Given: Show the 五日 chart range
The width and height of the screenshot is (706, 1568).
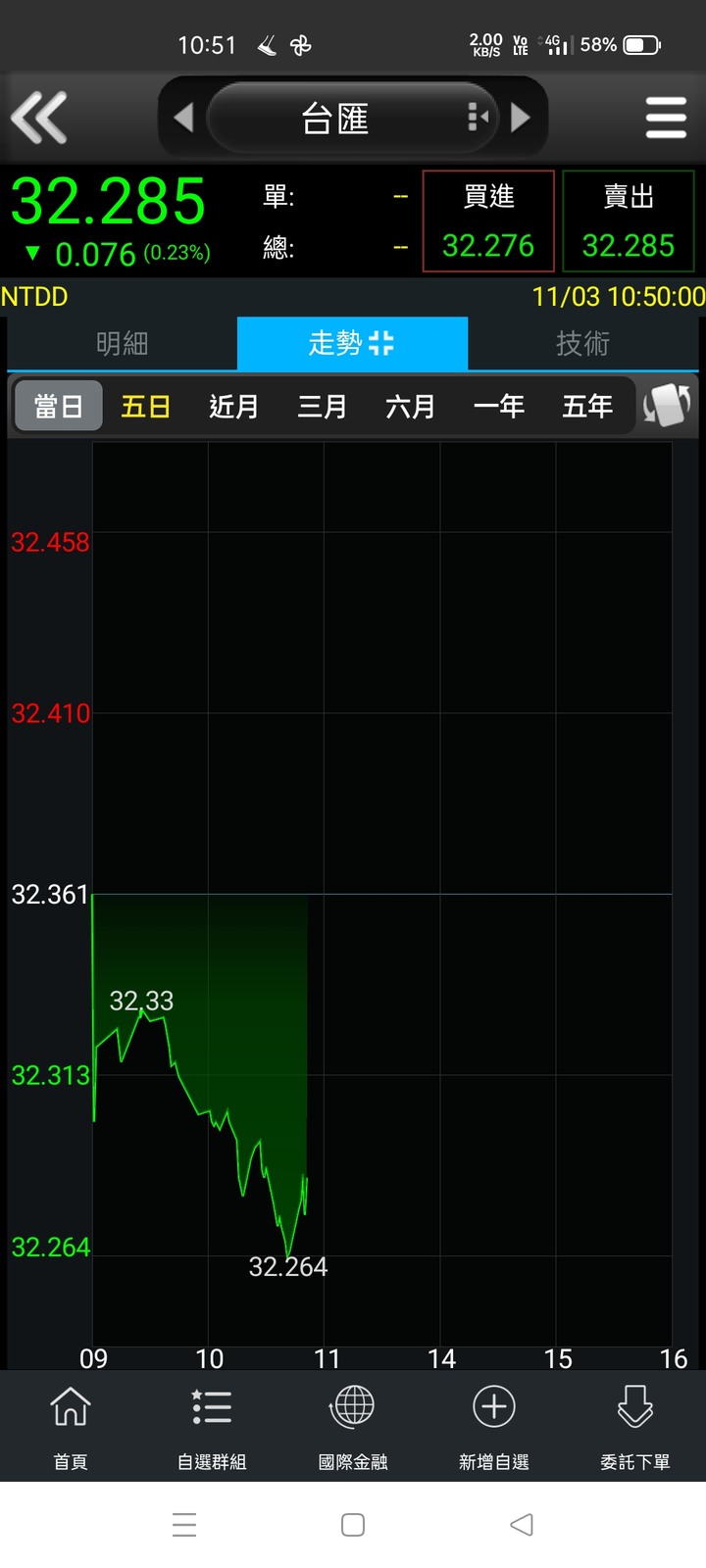Looking at the screenshot, I should 146,406.
